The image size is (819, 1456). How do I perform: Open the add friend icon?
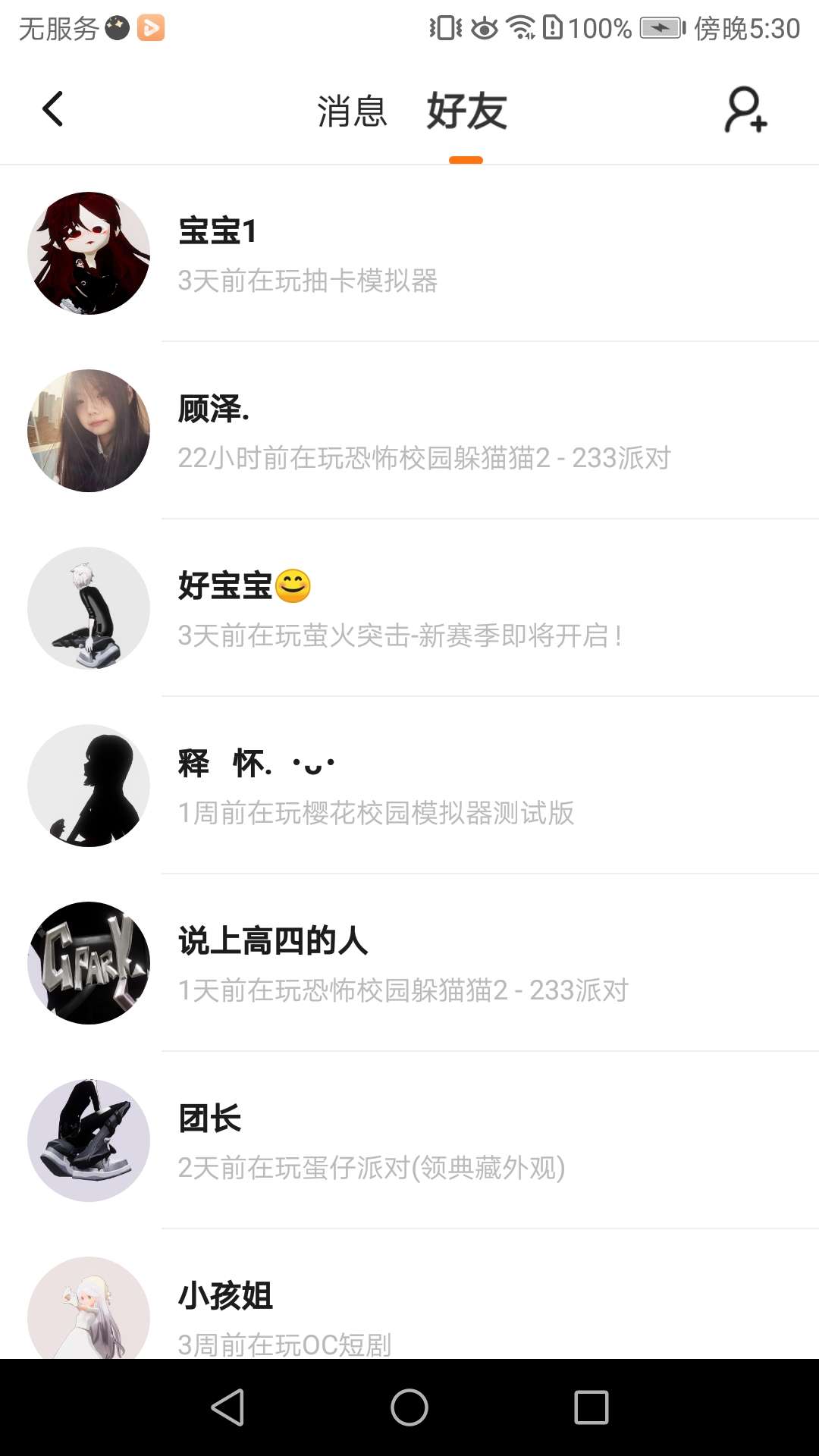click(x=745, y=110)
